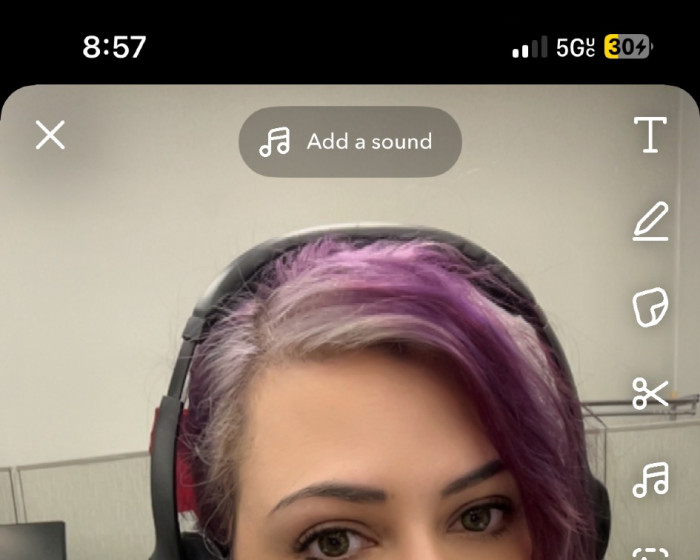
Task: Open the sticker picker
Action: (650, 308)
